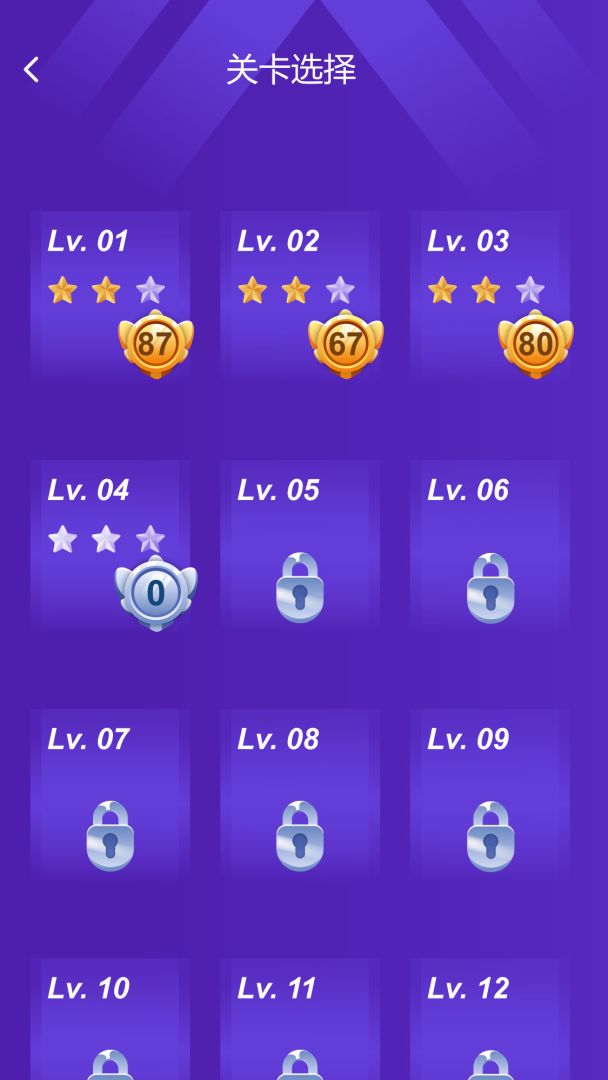Image resolution: width=608 pixels, height=1080 pixels.
Task: Tap the Lv. 10 level card
Action: click(110, 1020)
